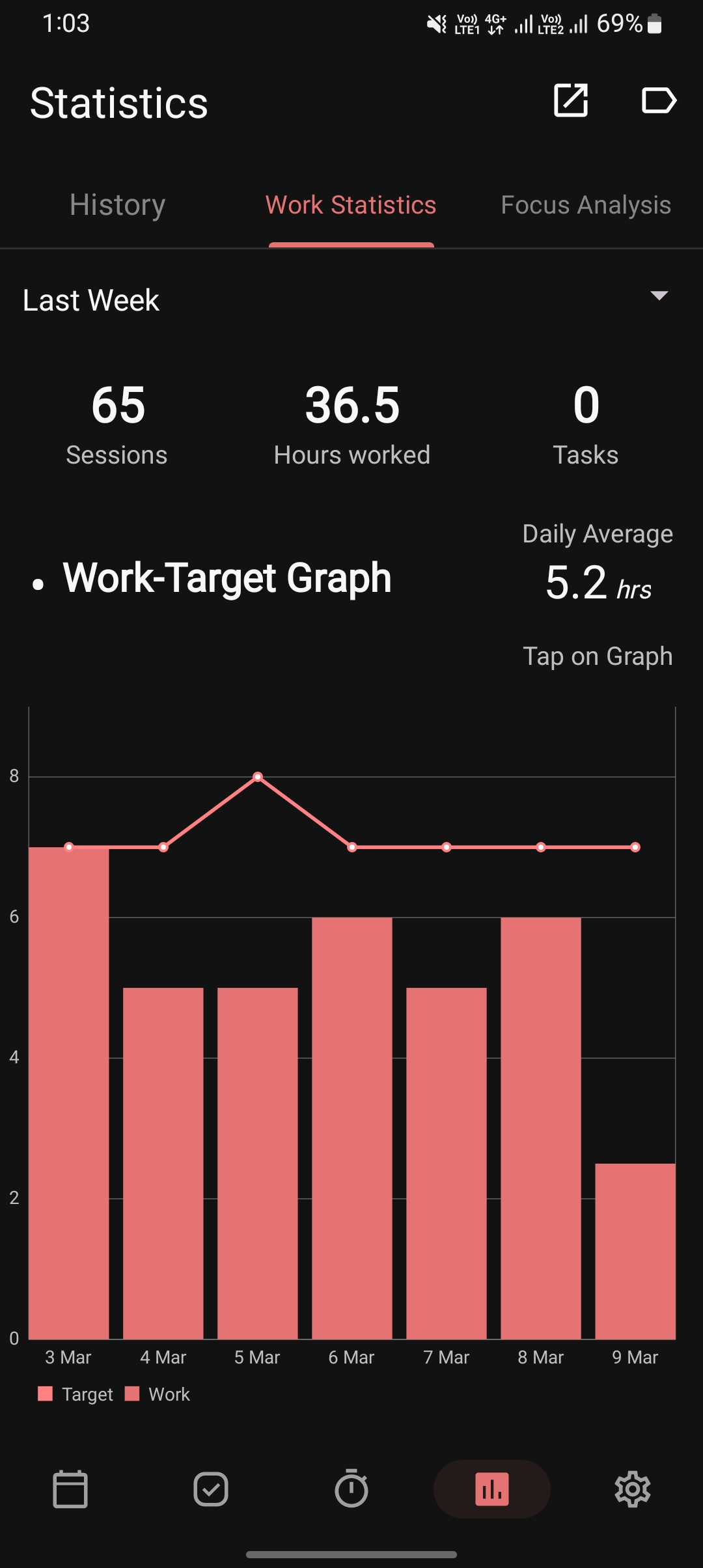703x1568 pixels.
Task: Open the label/tag filter icon
Action: 659,100
